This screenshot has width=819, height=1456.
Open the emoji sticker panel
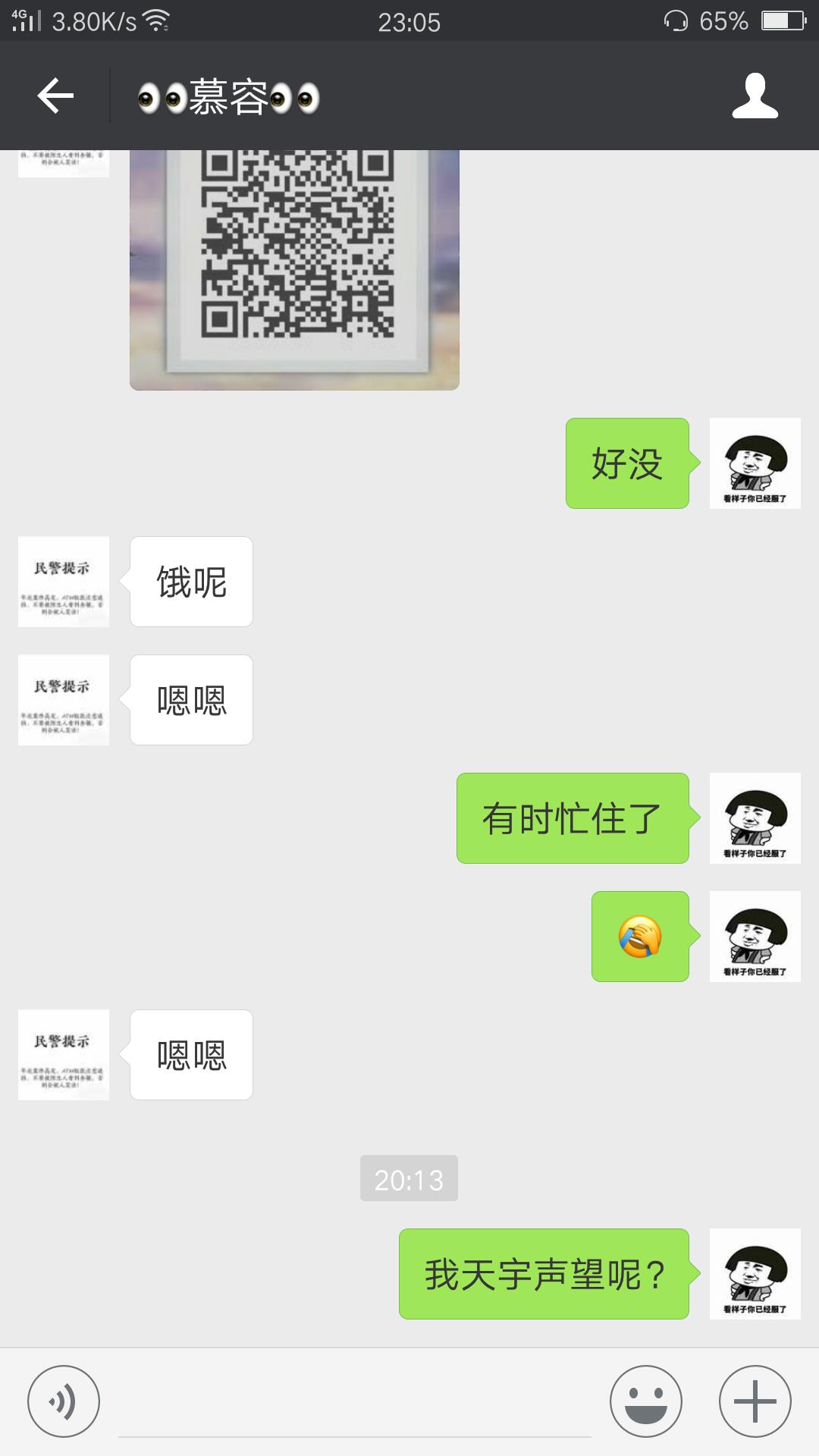point(645,1401)
